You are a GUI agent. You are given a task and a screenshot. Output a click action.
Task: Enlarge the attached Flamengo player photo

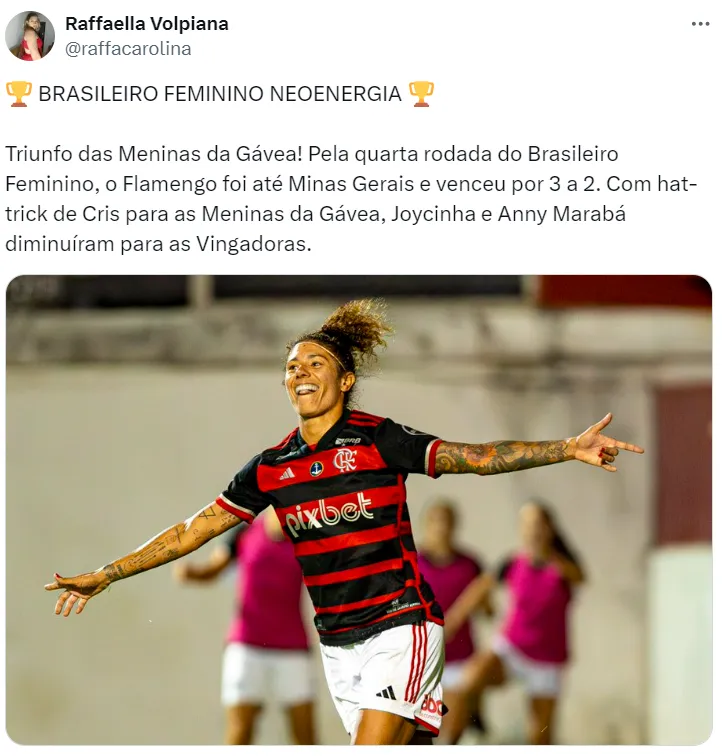click(358, 510)
